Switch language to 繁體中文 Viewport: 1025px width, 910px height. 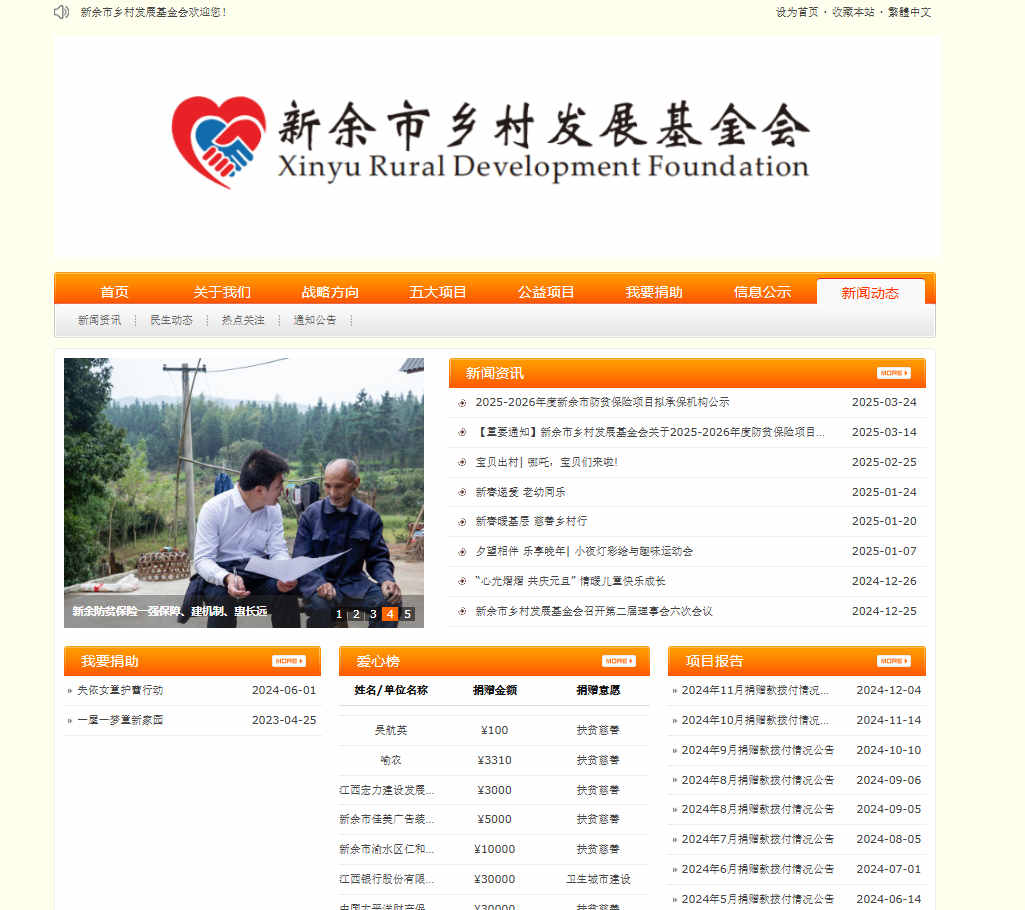pos(909,12)
